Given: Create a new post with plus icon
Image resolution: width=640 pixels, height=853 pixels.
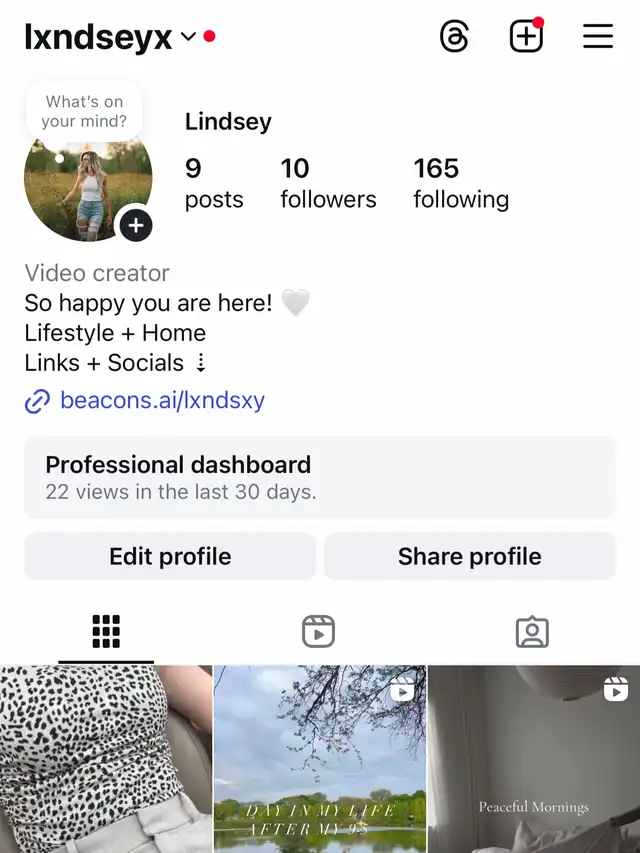Looking at the screenshot, I should 526,37.
